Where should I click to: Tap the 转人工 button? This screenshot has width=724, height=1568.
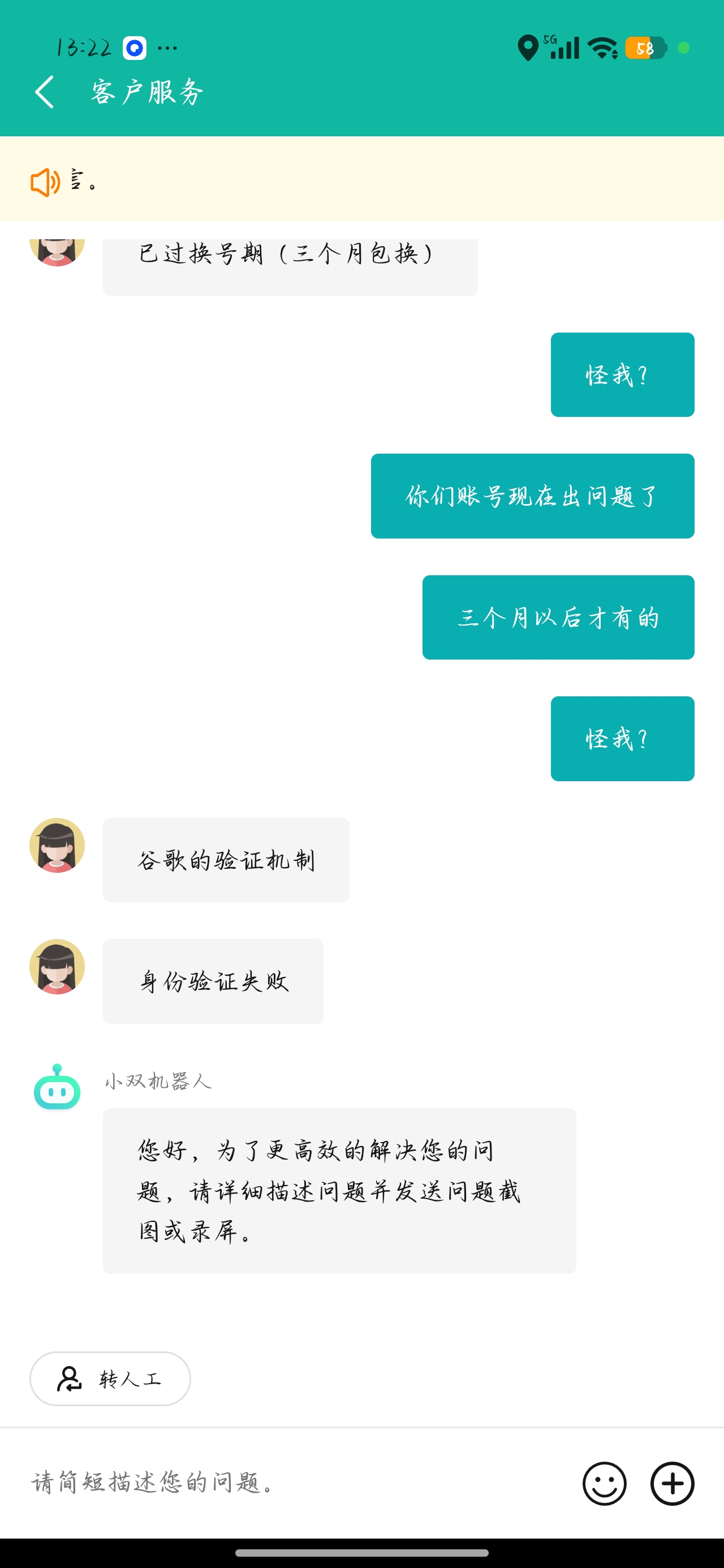click(110, 1379)
